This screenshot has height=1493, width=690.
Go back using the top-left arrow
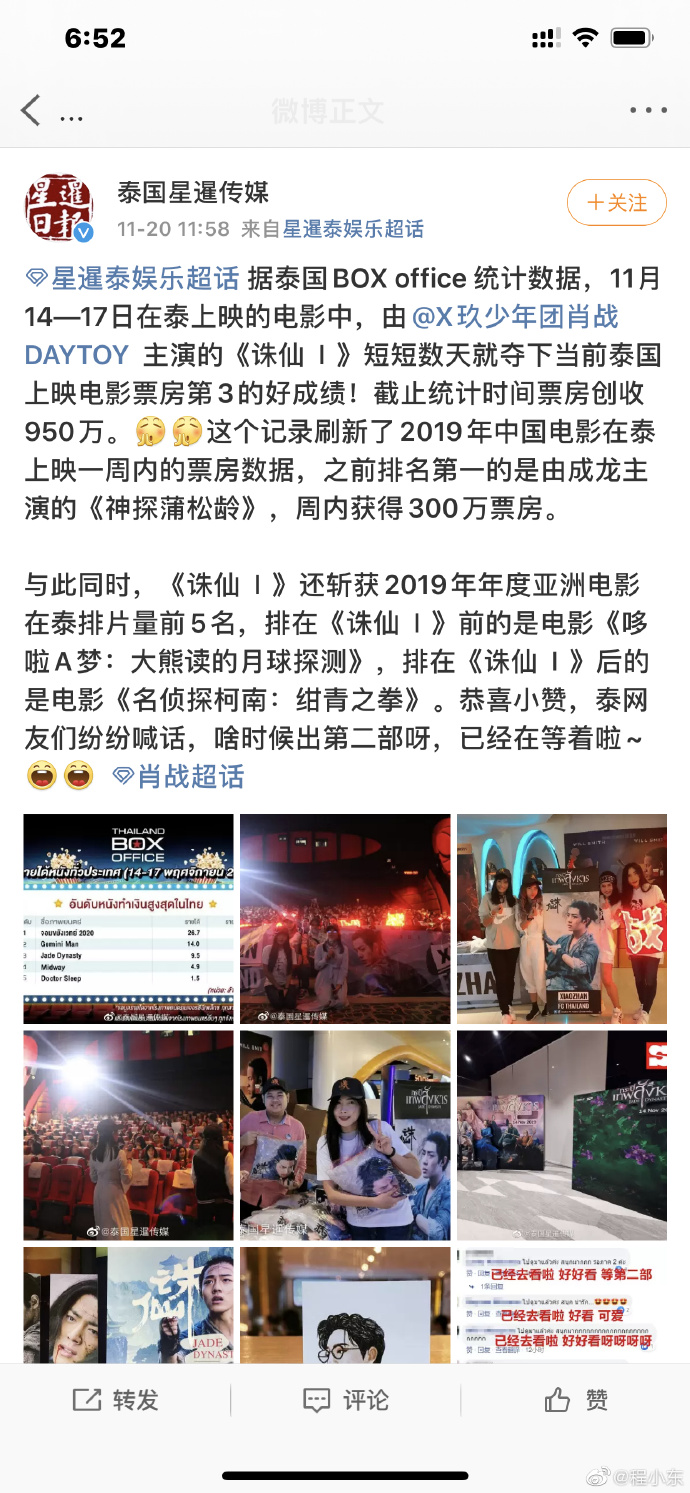tap(31, 111)
